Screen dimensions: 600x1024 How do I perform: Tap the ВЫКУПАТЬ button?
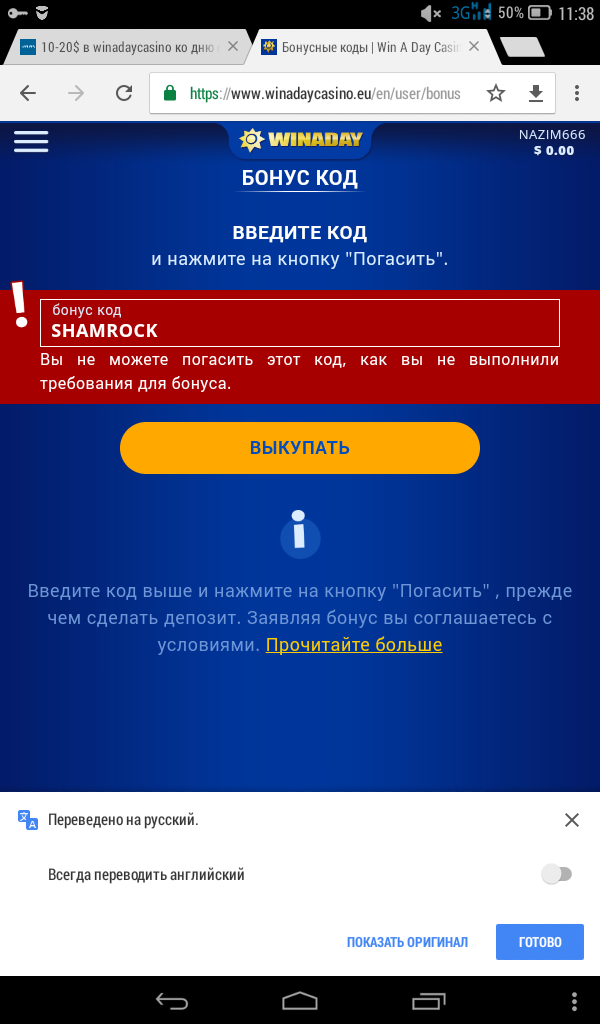click(x=300, y=448)
